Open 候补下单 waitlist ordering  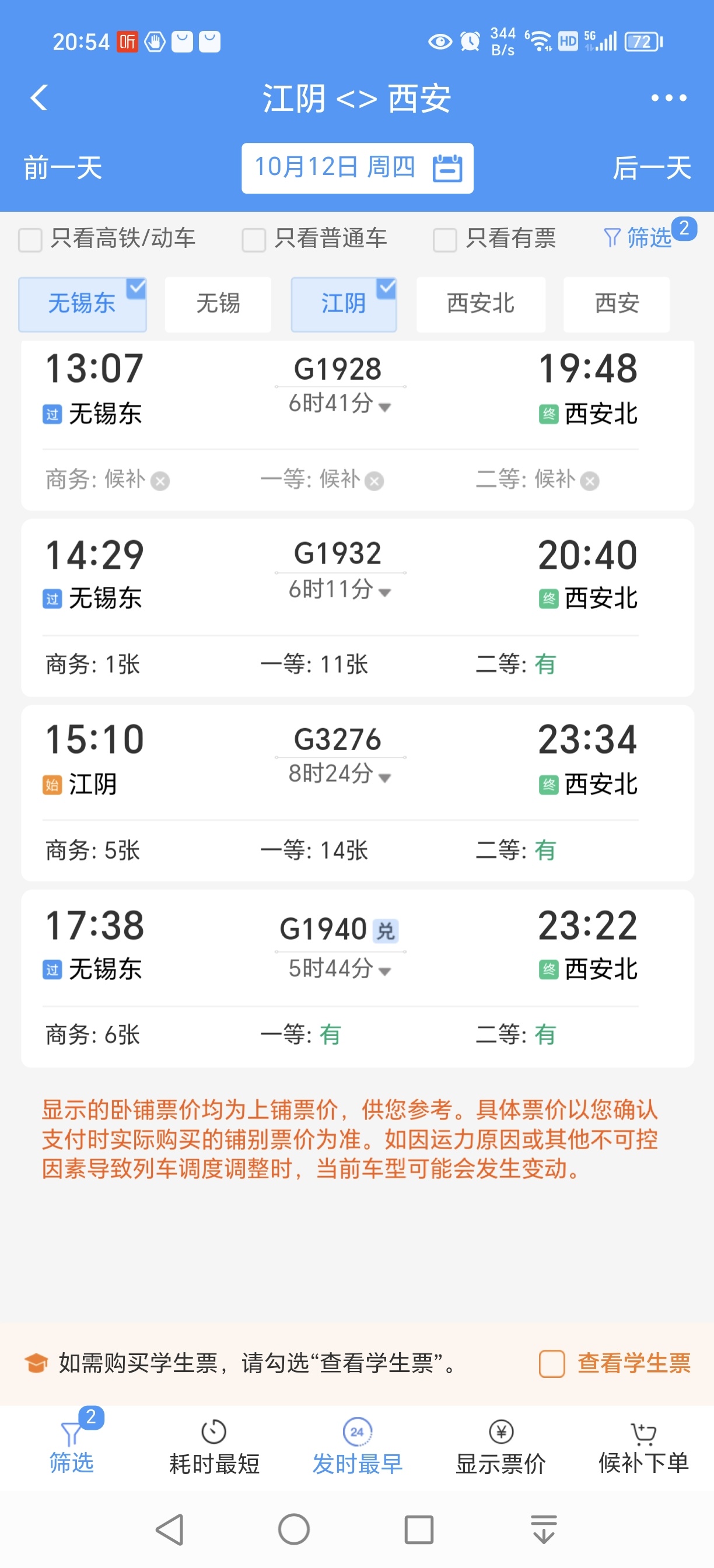pyautogui.click(x=643, y=1448)
